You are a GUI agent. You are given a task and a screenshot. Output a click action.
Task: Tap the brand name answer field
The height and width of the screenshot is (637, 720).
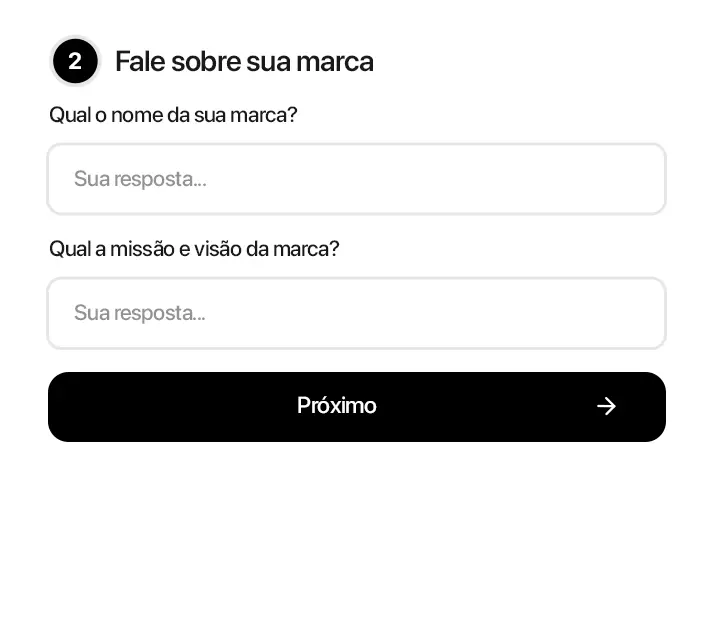356,179
